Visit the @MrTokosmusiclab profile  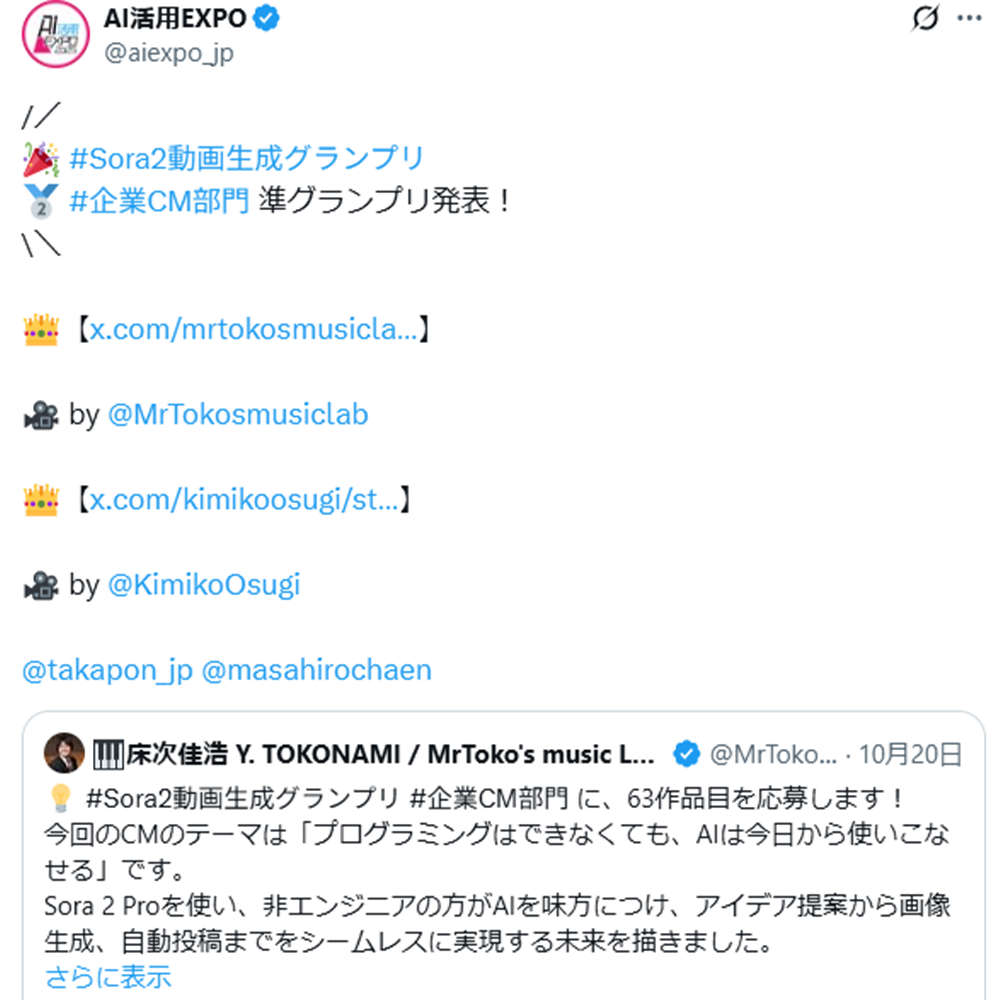[x=237, y=414]
